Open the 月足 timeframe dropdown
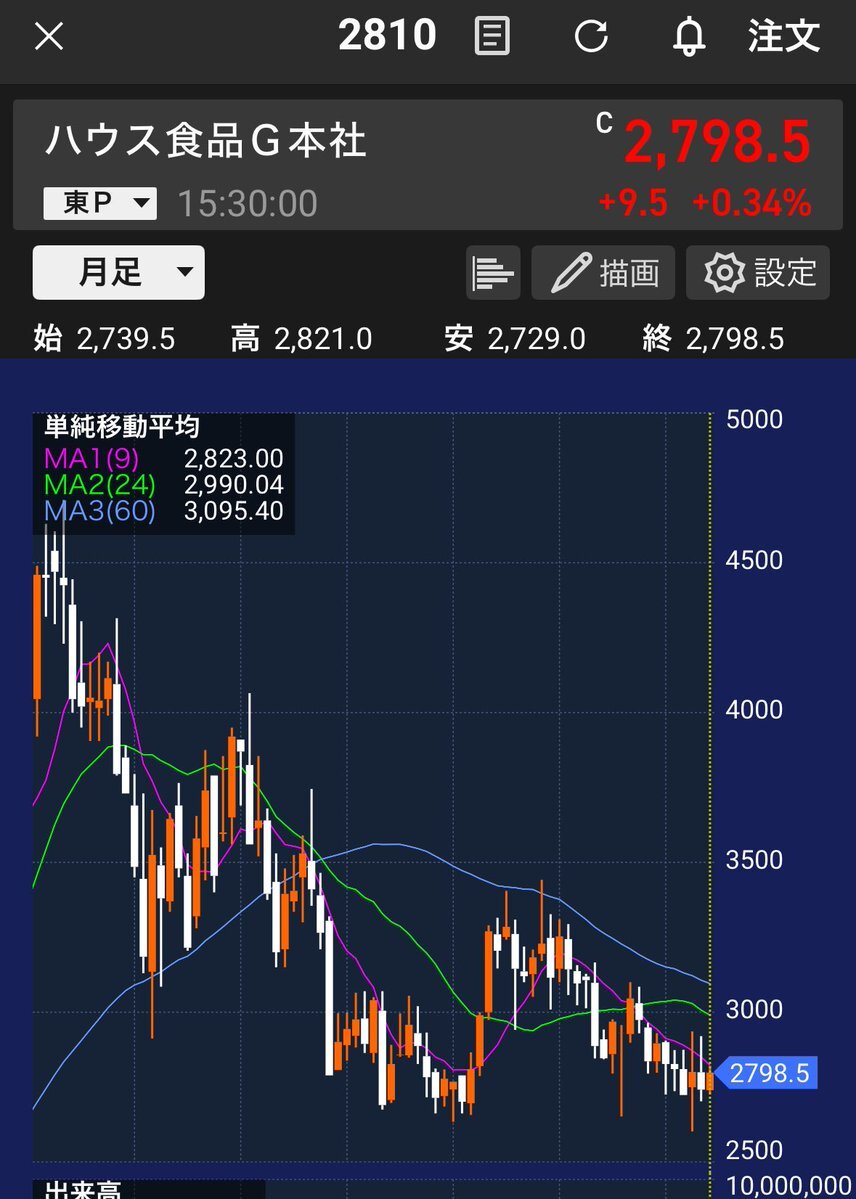Screen dimensions: 856x1199 tap(119, 272)
